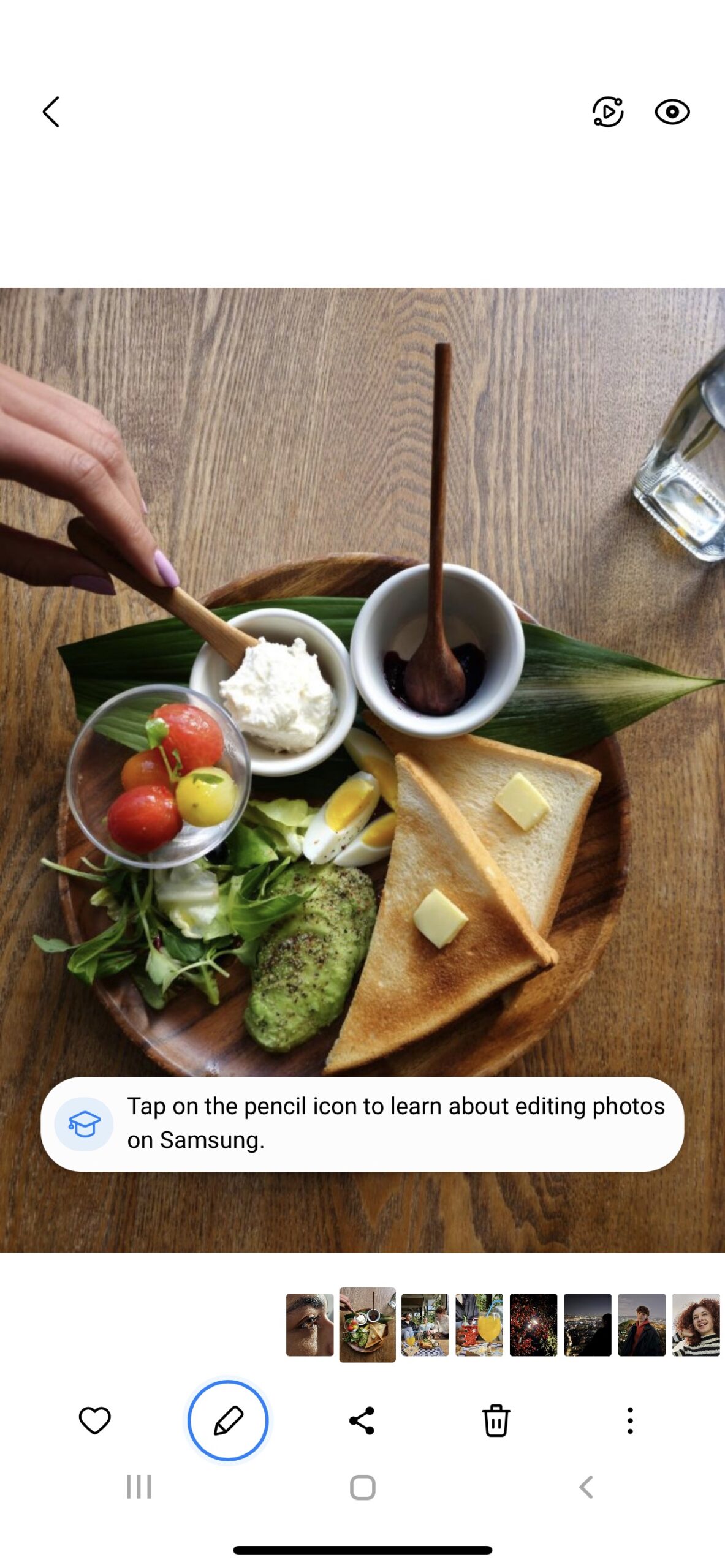Open the thumbnail of people at a table
This screenshot has height=1568, width=725.
[x=425, y=1324]
